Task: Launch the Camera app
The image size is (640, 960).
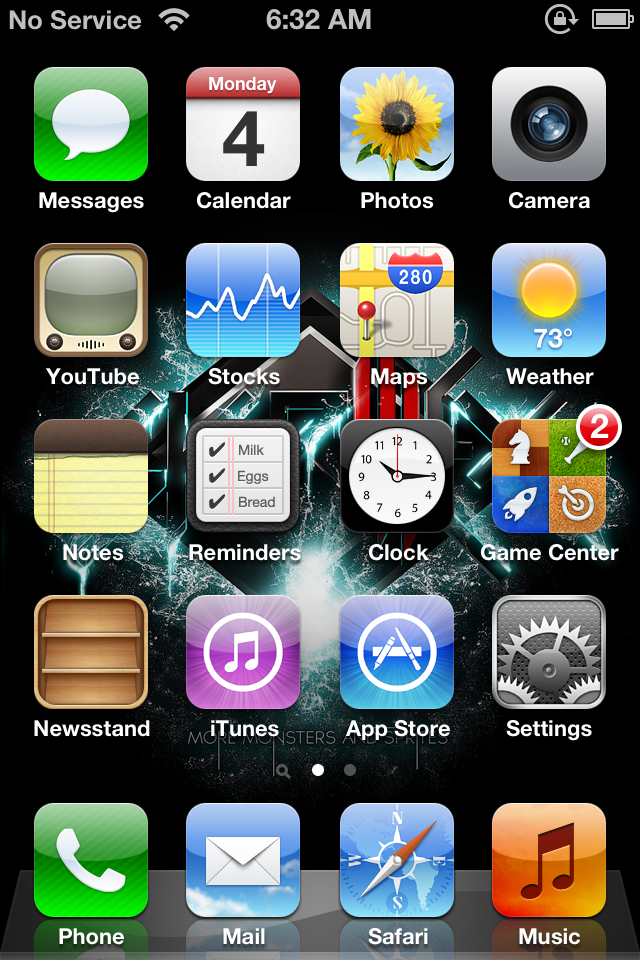Action: pyautogui.click(x=549, y=124)
